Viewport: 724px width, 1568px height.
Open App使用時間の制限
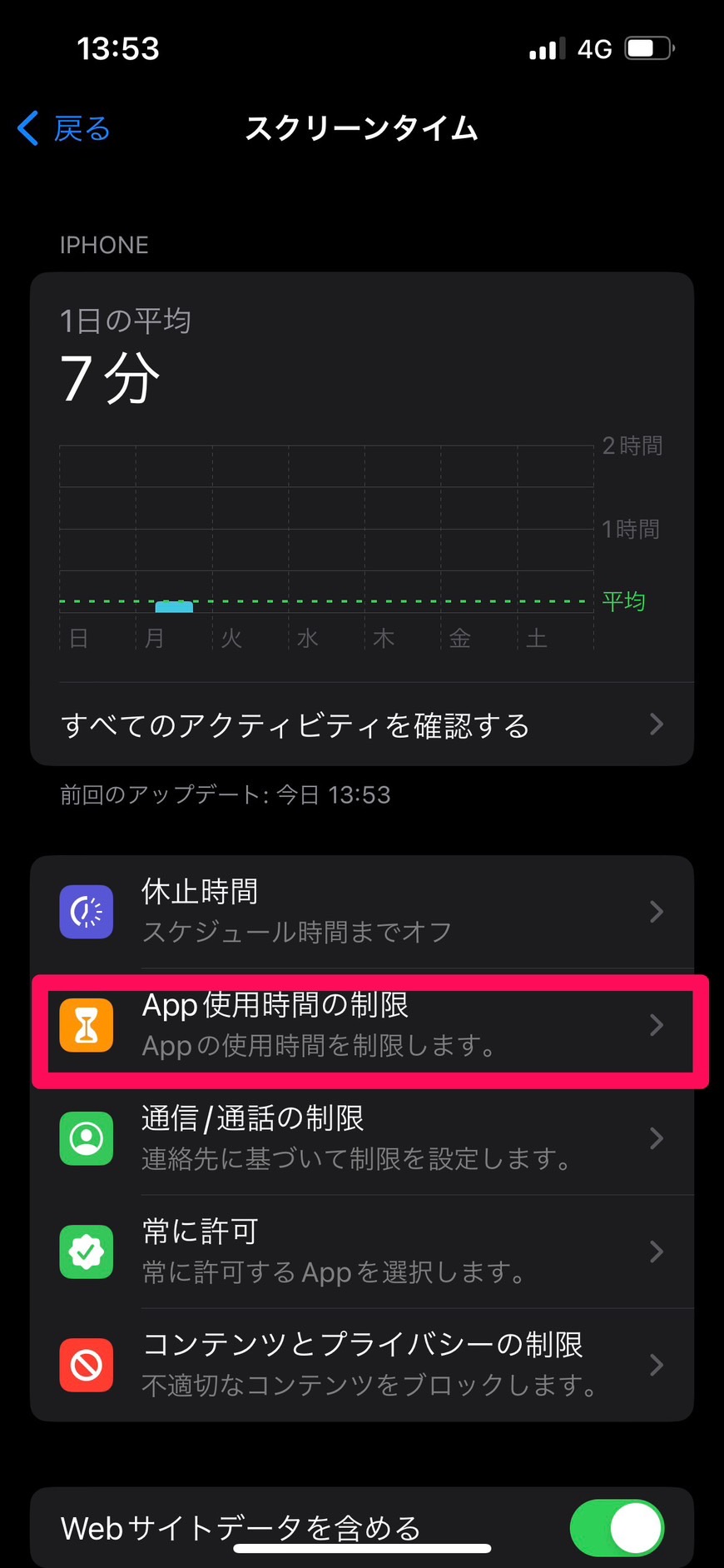(362, 1025)
